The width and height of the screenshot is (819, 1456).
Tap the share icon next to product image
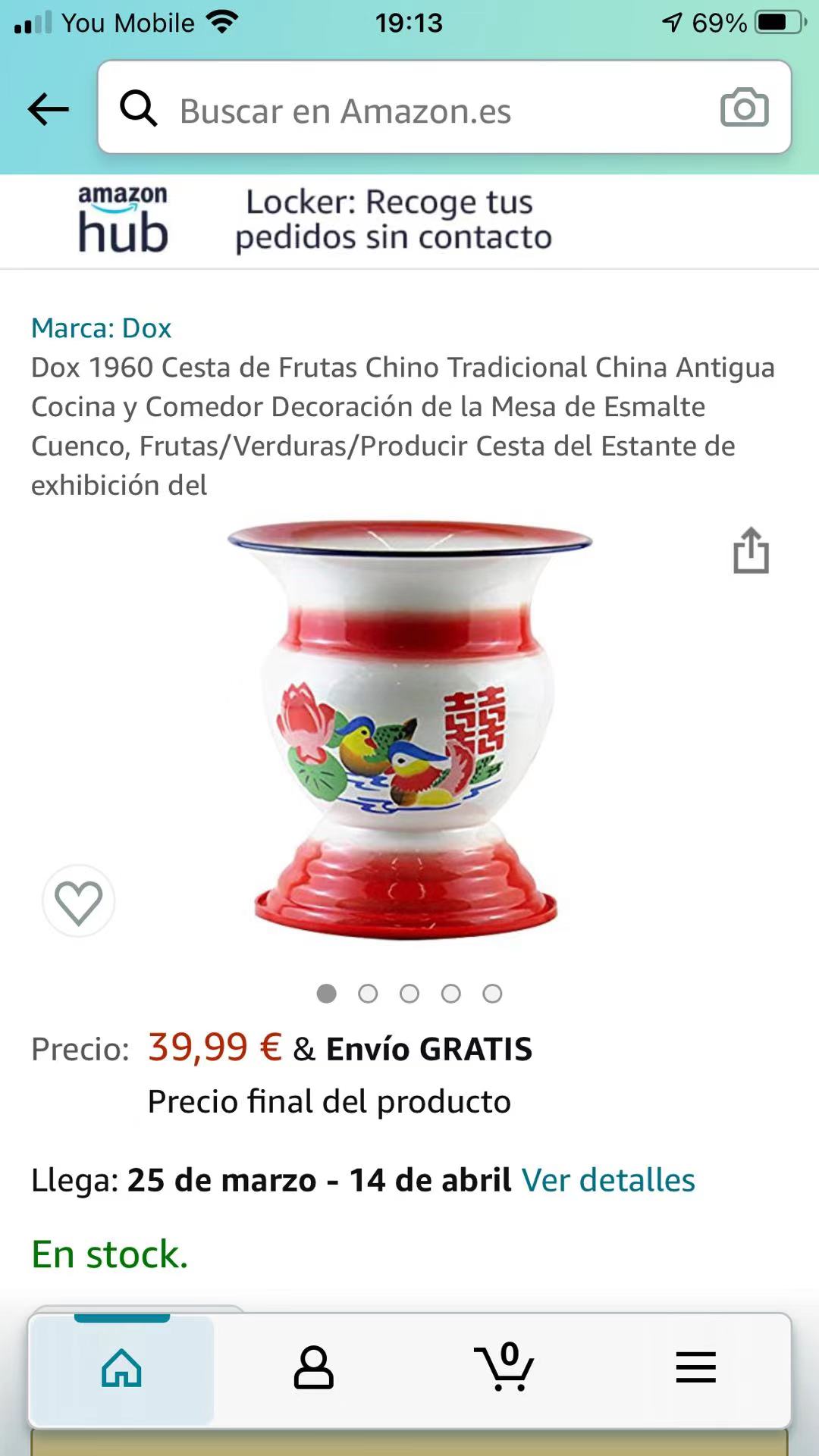click(752, 551)
